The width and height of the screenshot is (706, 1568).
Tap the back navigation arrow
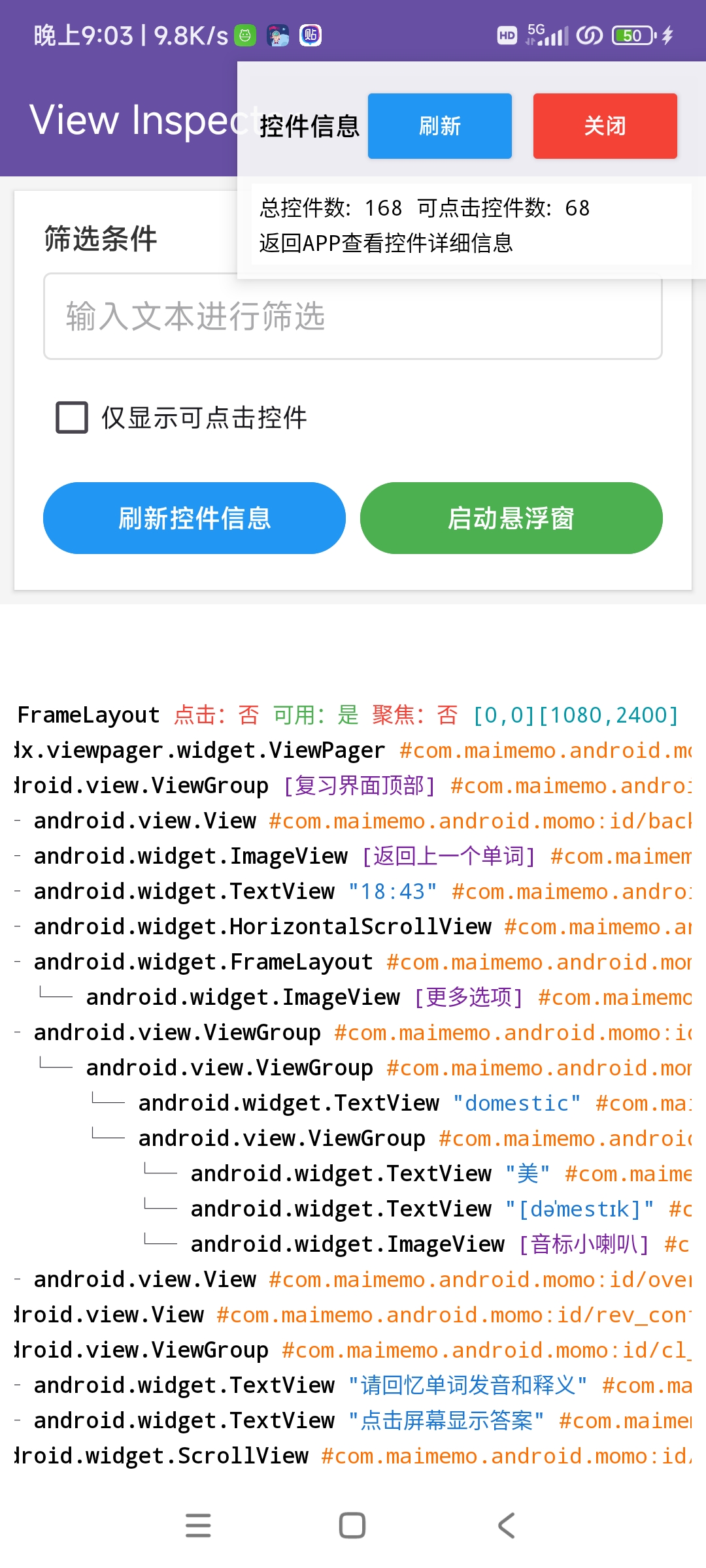[x=505, y=1525]
